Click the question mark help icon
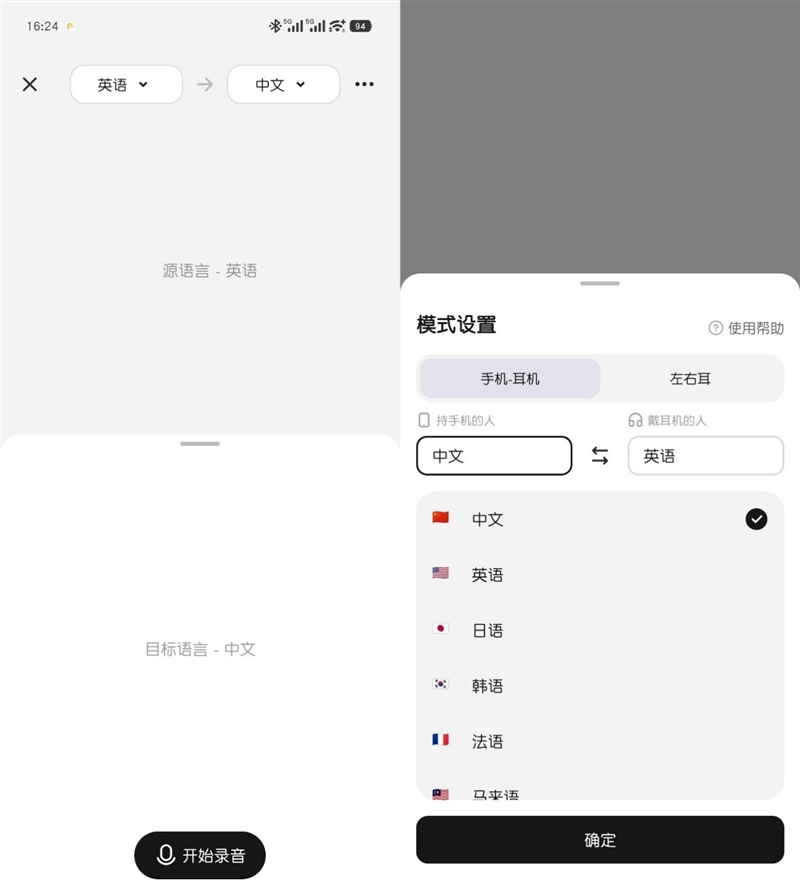 (715, 328)
